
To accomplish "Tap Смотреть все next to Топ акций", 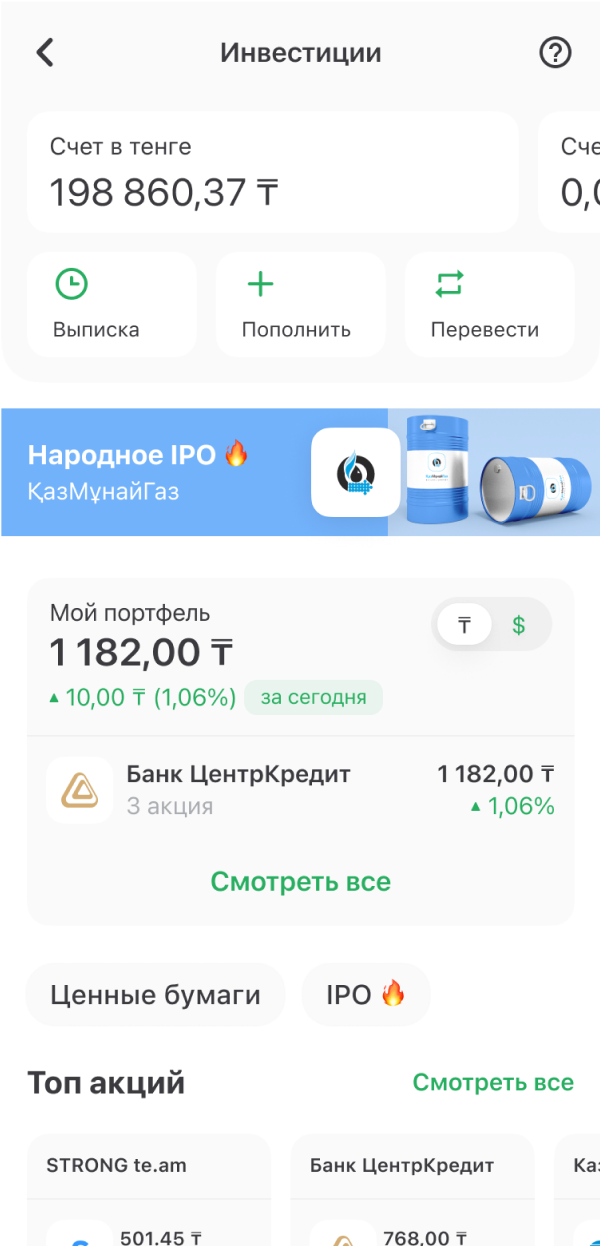I will (x=493, y=1083).
